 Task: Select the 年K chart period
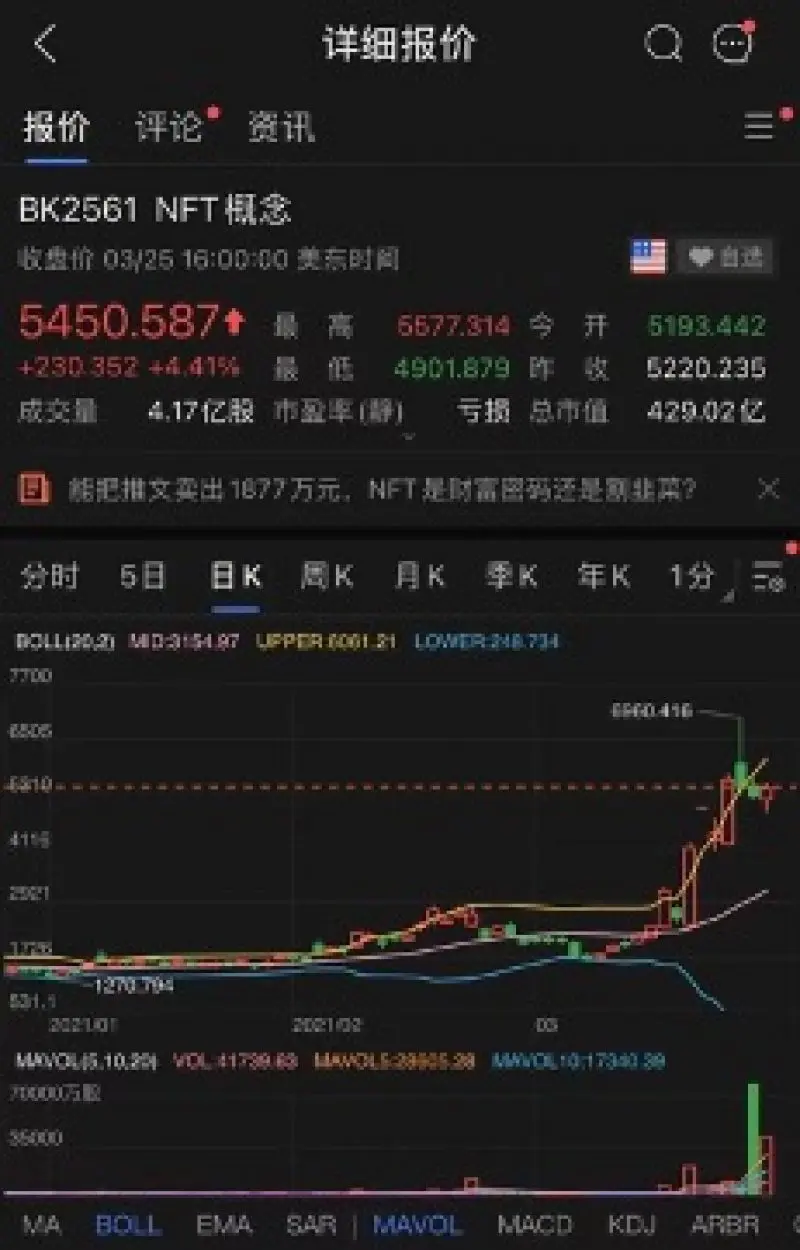point(603,576)
